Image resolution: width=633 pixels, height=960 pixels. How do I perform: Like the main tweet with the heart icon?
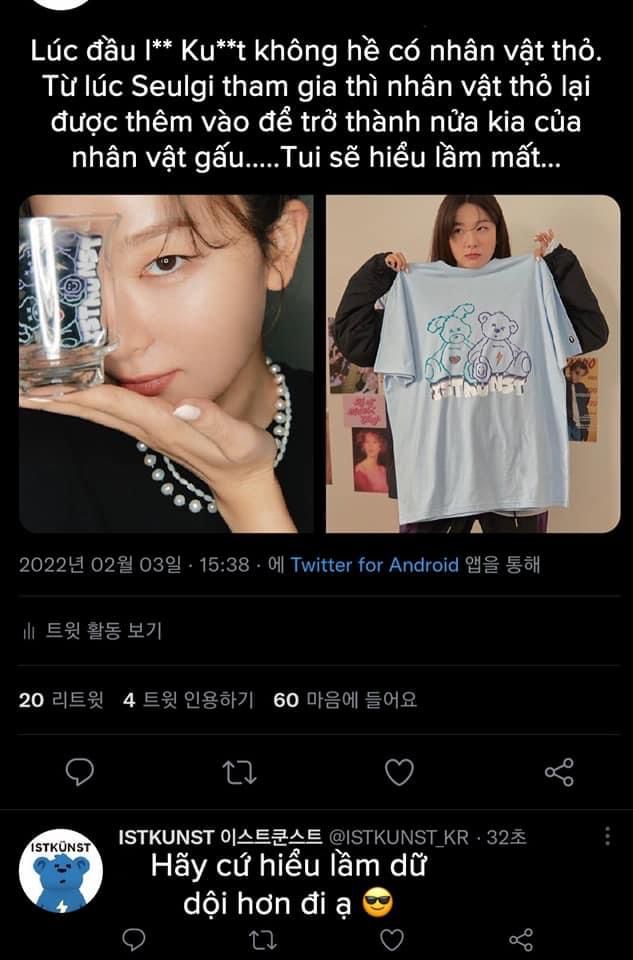coord(399,771)
